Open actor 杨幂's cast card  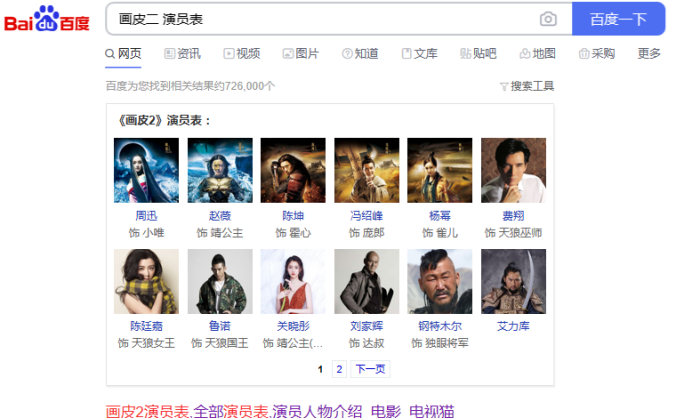click(x=440, y=171)
